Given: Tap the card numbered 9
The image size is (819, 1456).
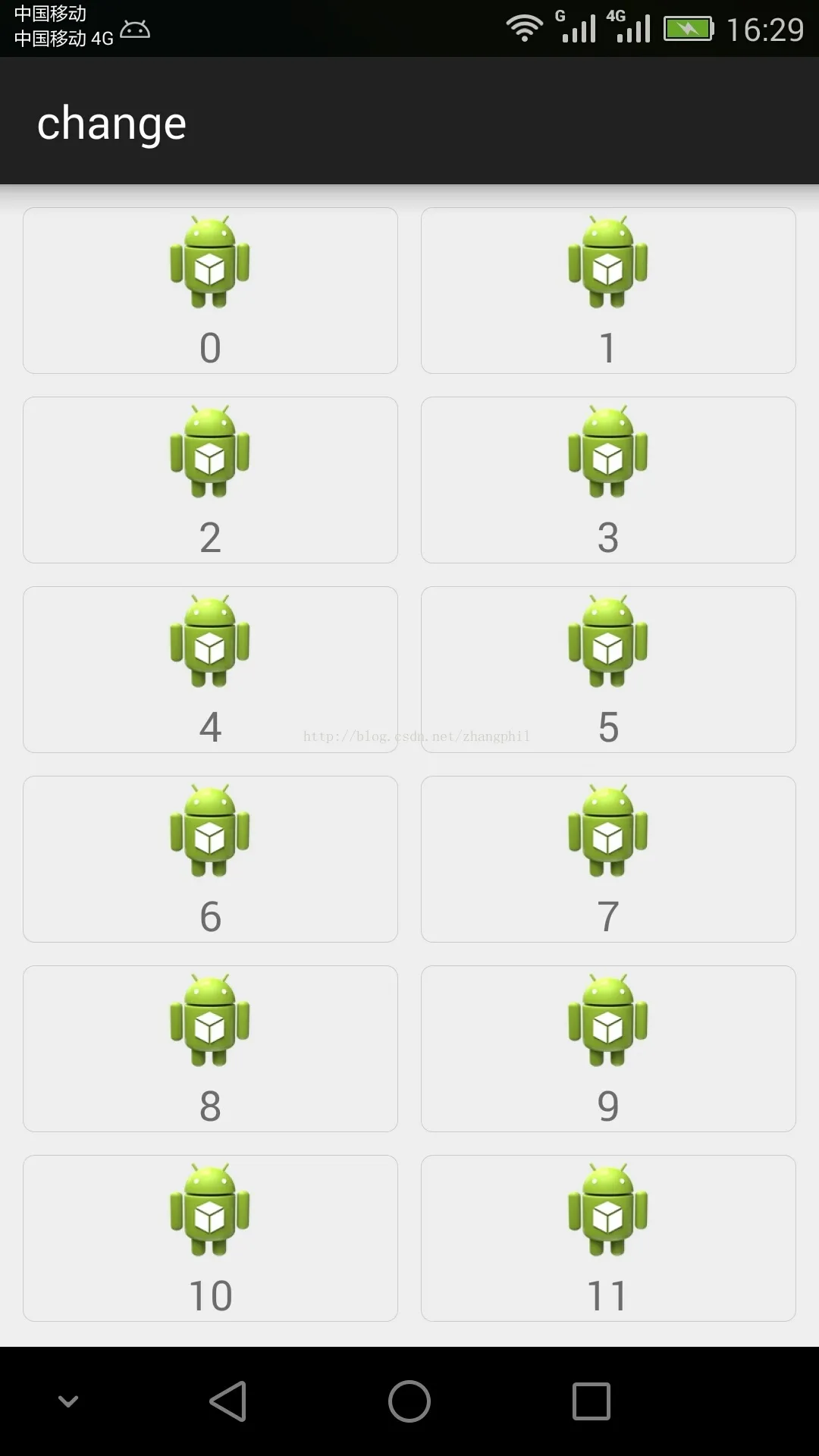Looking at the screenshot, I should coord(608,1049).
